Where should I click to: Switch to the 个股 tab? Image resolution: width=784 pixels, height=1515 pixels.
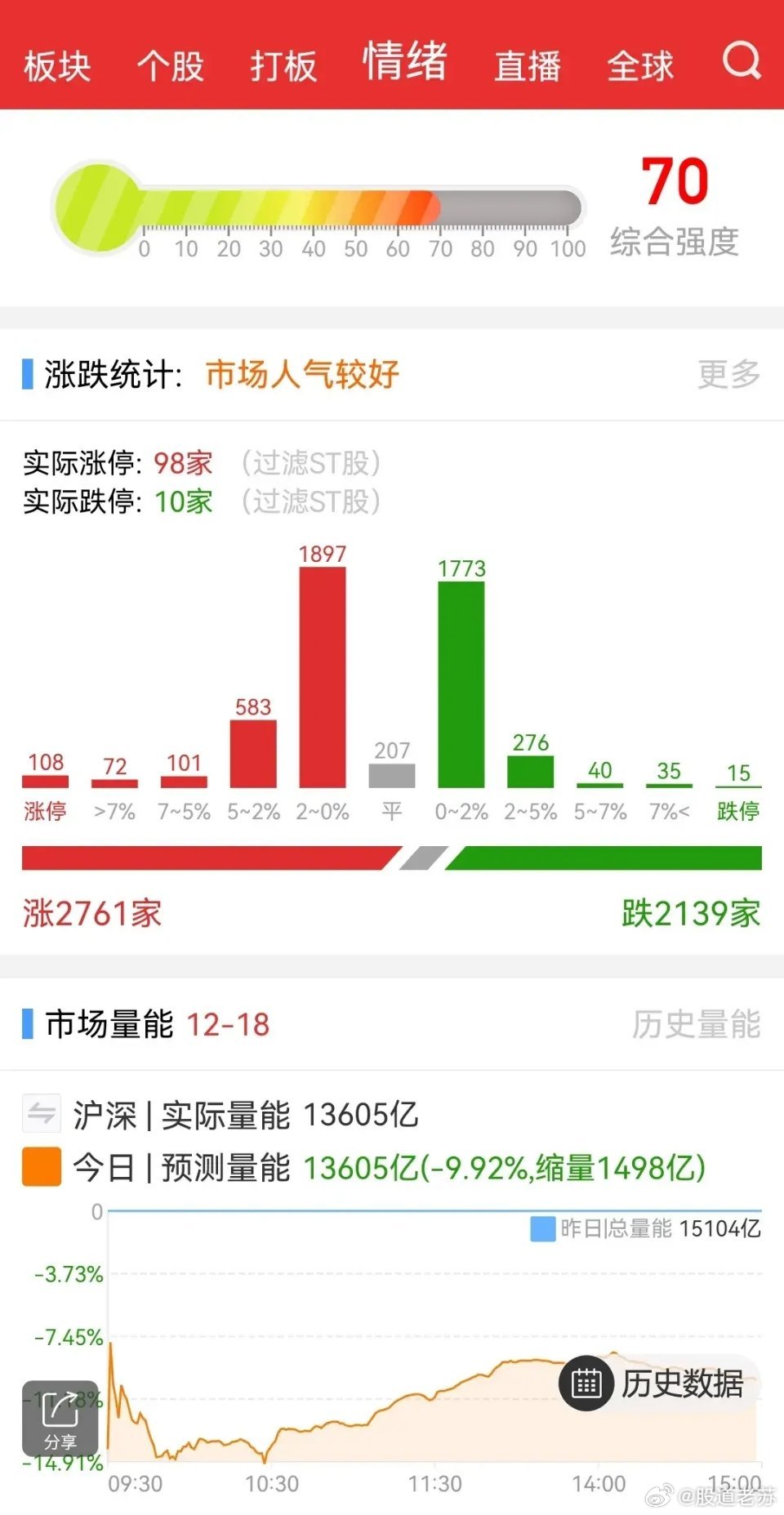[170, 66]
